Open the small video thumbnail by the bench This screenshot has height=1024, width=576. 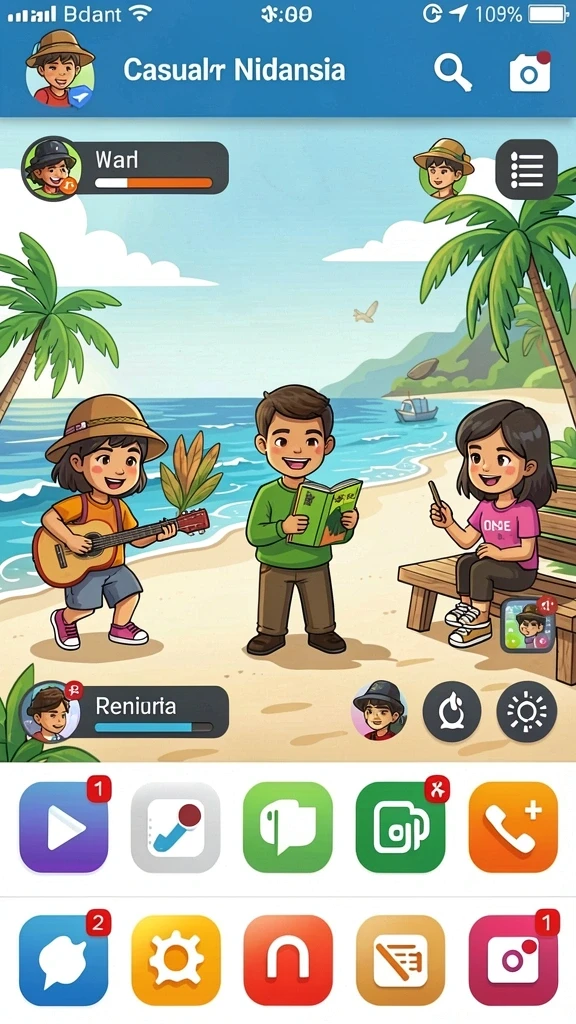point(528,625)
